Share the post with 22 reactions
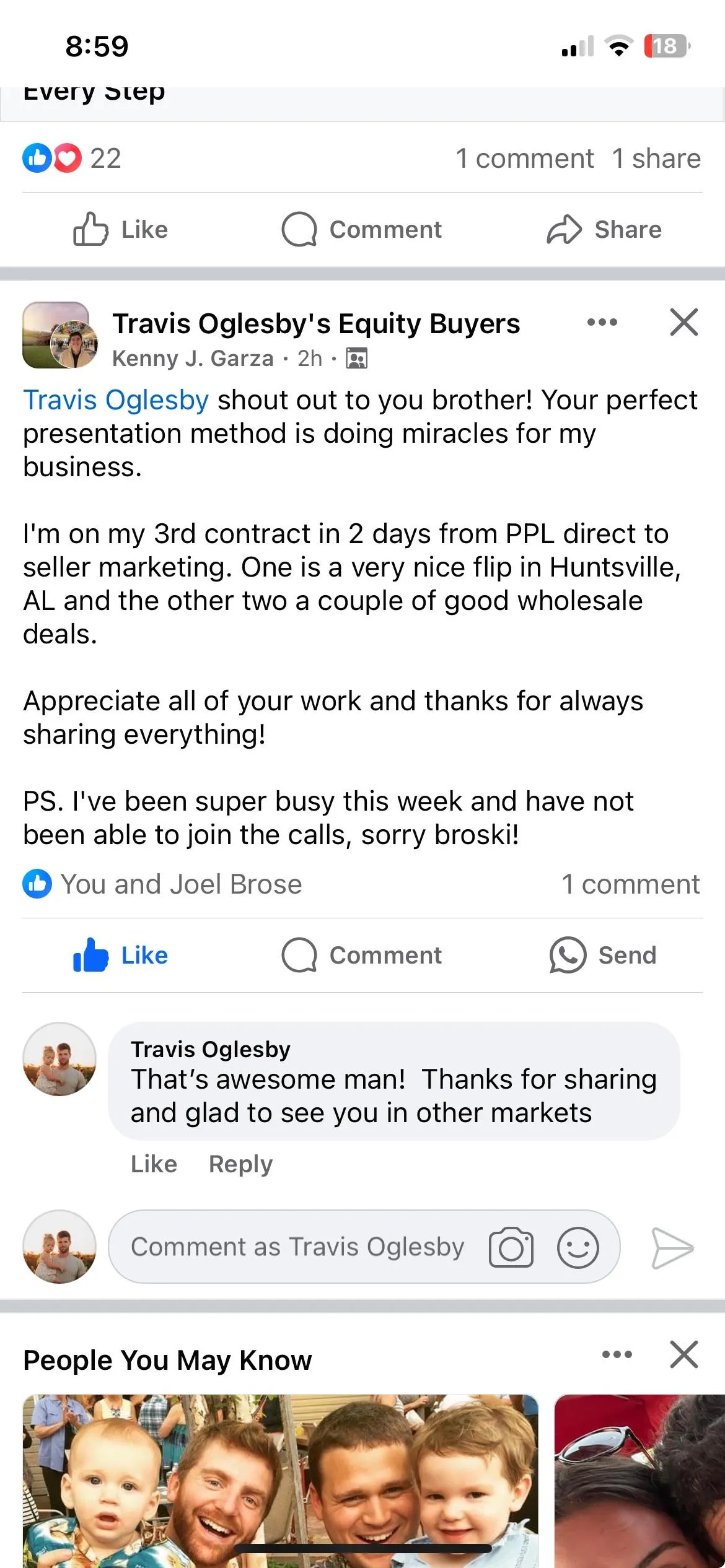Screen dimensions: 725x1568 [604, 230]
